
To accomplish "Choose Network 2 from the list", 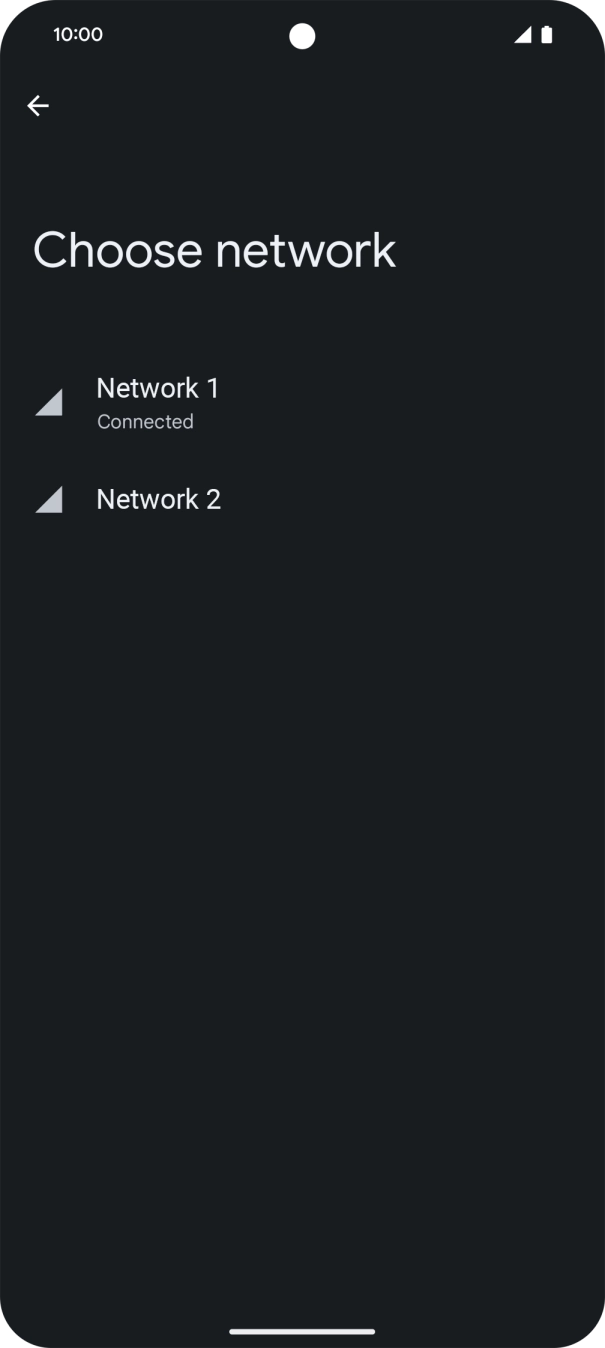I will click(x=158, y=499).
